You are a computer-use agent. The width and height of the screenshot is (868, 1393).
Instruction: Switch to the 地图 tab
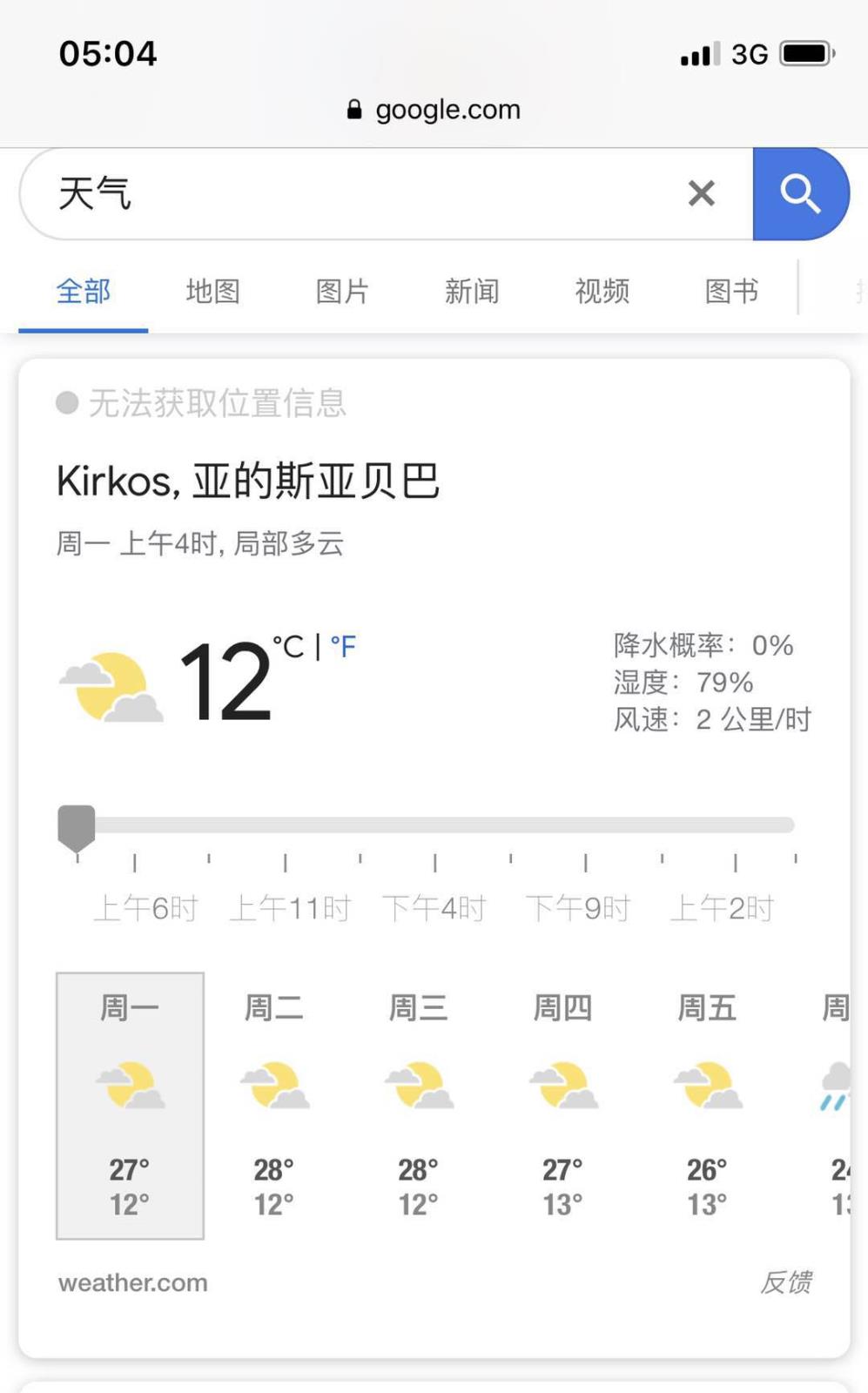[x=212, y=292]
